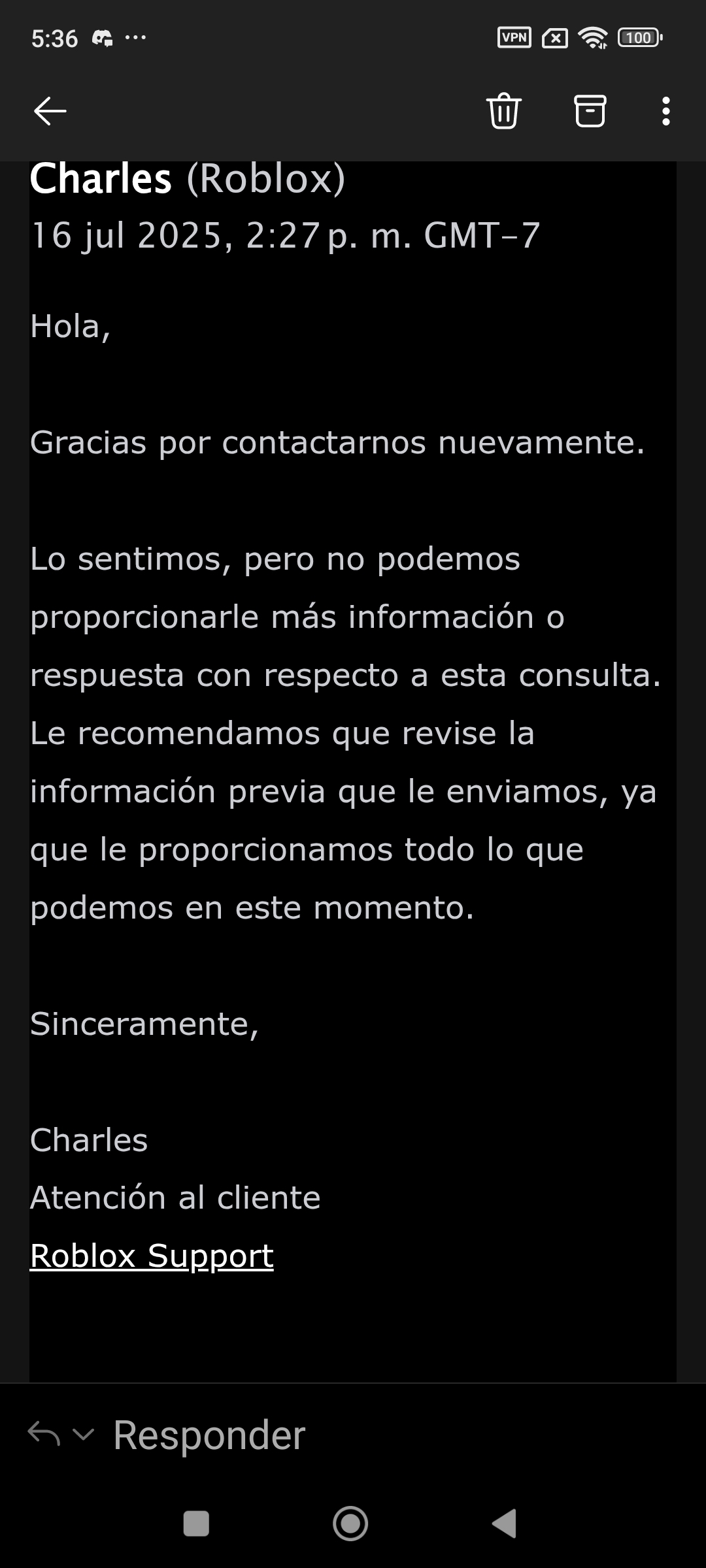706x1568 pixels.
Task: Open recent apps with square button
Action: pos(196,1524)
